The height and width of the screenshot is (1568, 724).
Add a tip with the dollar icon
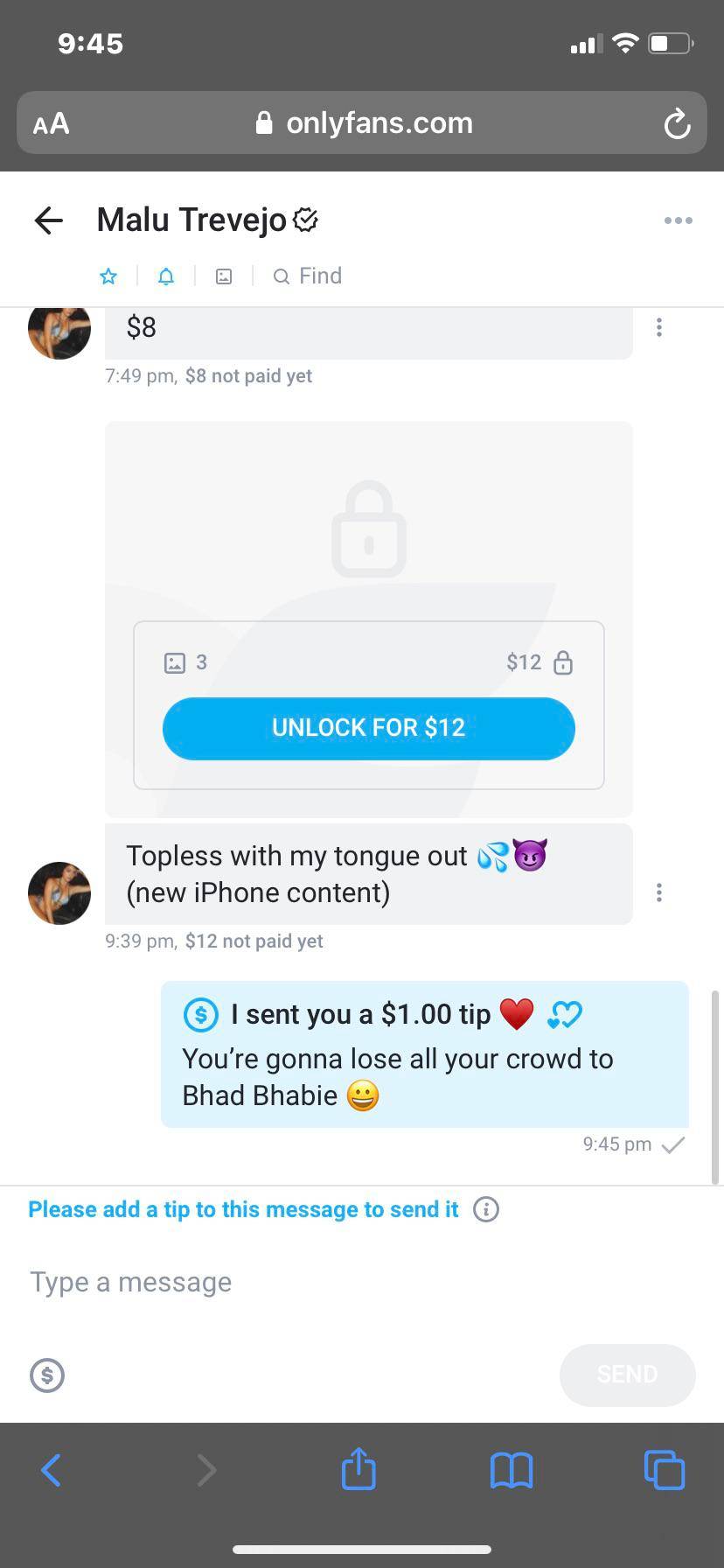(47, 1375)
